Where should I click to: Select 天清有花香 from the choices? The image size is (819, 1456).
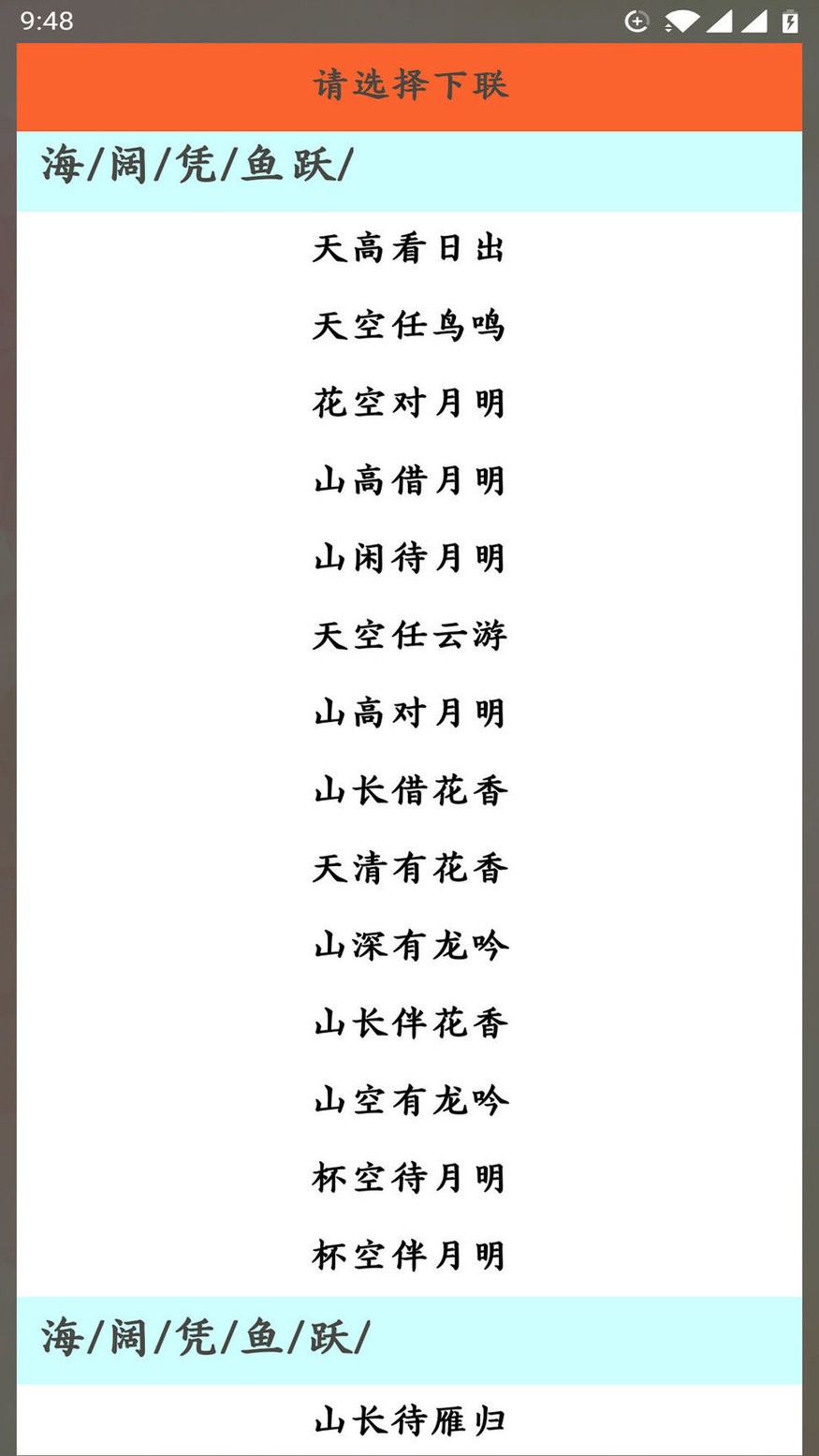(x=409, y=868)
